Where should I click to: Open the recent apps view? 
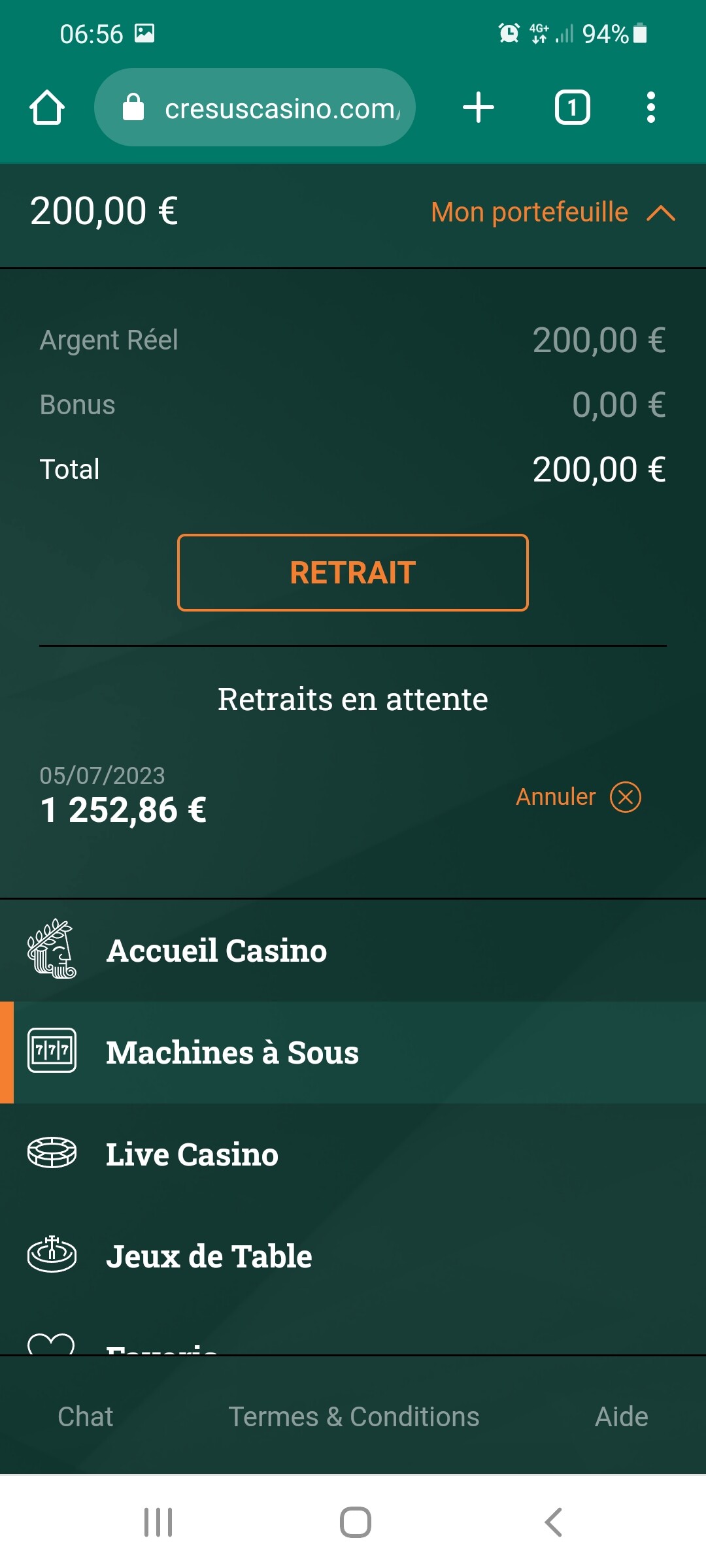pyautogui.click(x=158, y=1522)
